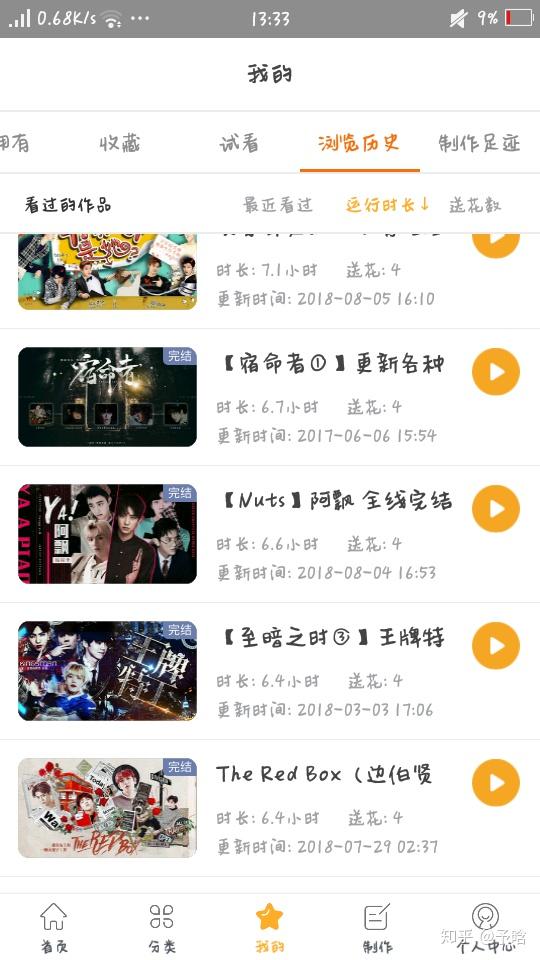Play 【Nuts】阿飘 全线完结

[x=496, y=509]
